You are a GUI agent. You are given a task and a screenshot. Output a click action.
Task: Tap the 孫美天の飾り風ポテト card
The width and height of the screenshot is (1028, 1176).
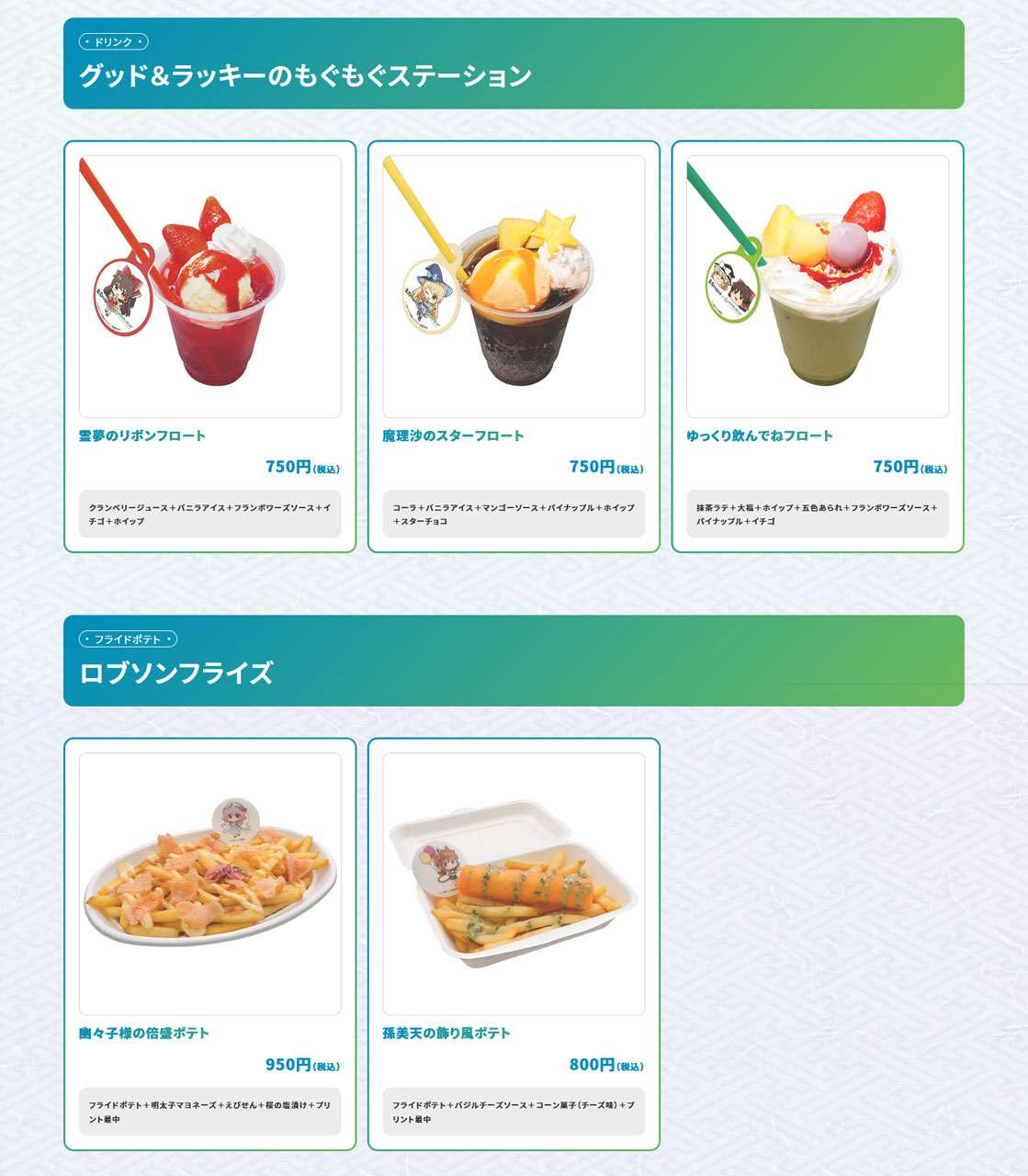click(x=514, y=944)
